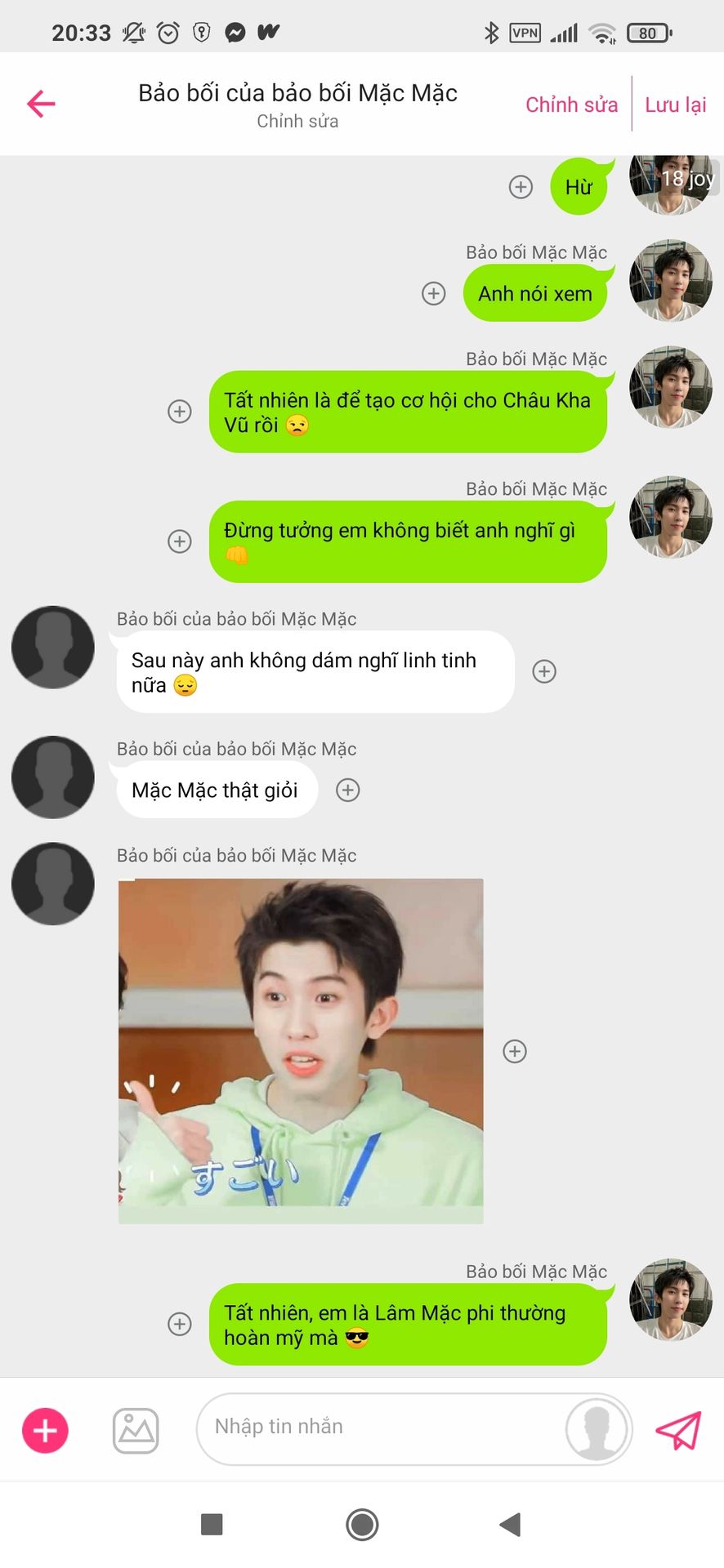Tap the plus beside the boy's photo message

pyautogui.click(x=515, y=1051)
